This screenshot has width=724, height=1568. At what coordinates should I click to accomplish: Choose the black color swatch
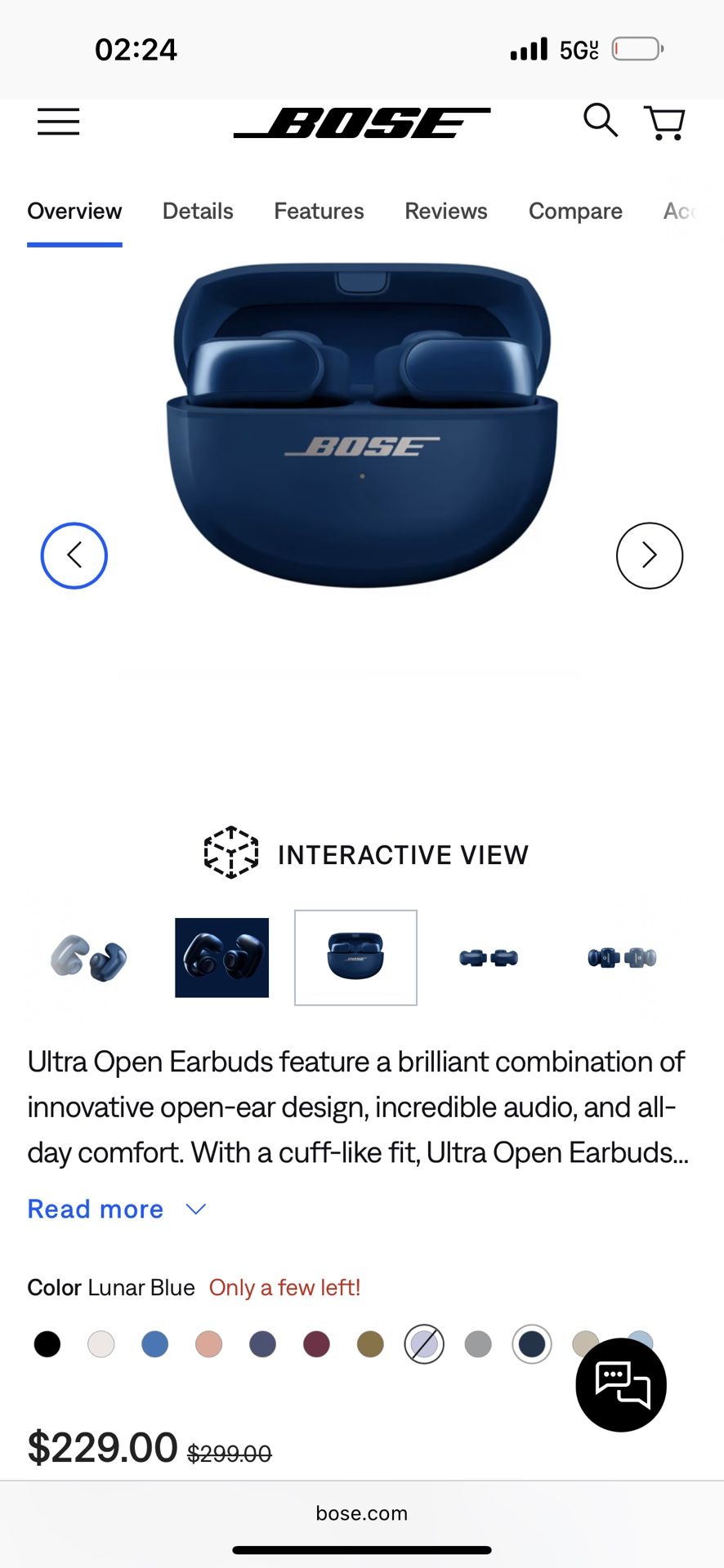tap(47, 1343)
